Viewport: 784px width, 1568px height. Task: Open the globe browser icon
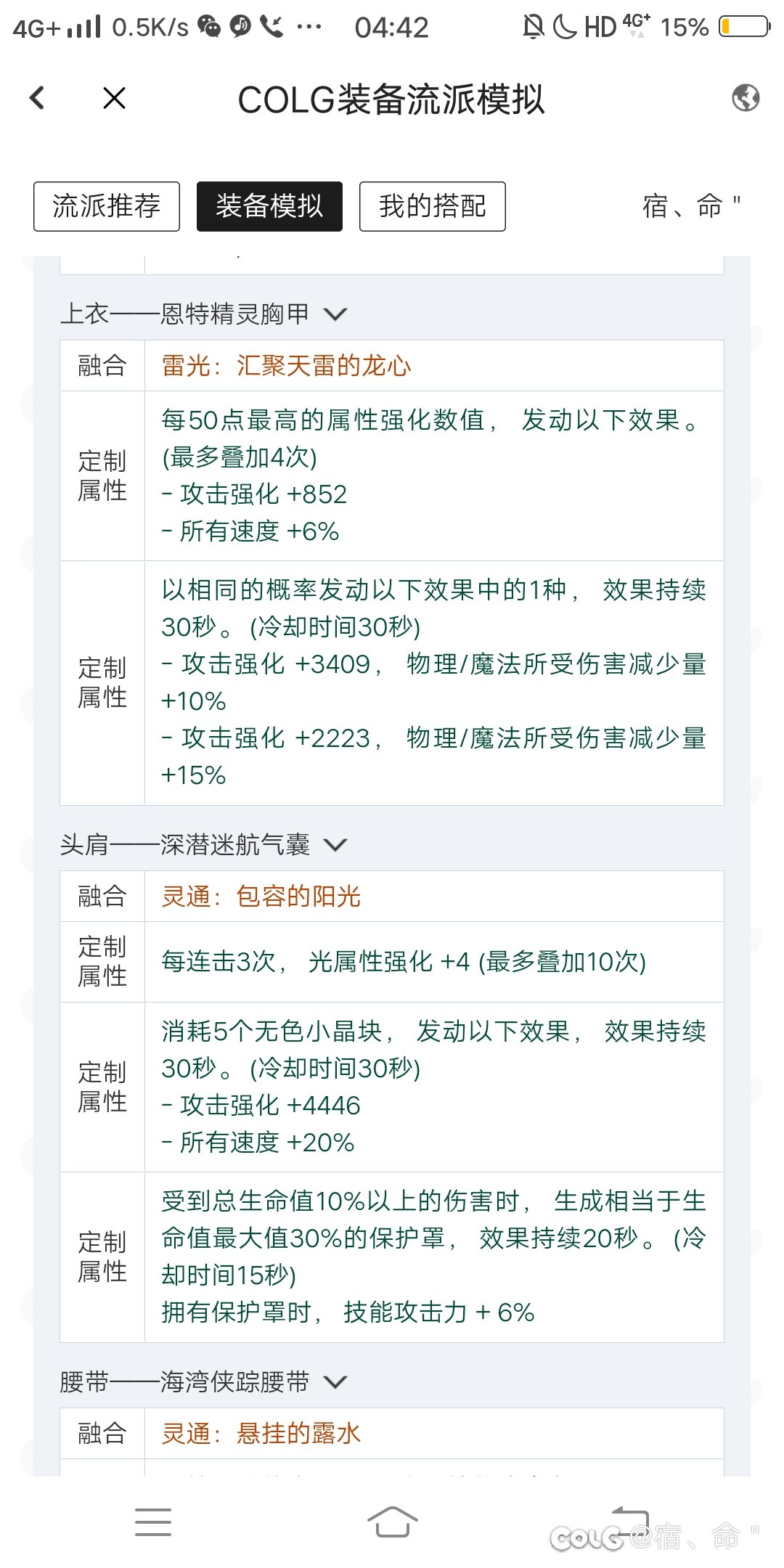(746, 97)
